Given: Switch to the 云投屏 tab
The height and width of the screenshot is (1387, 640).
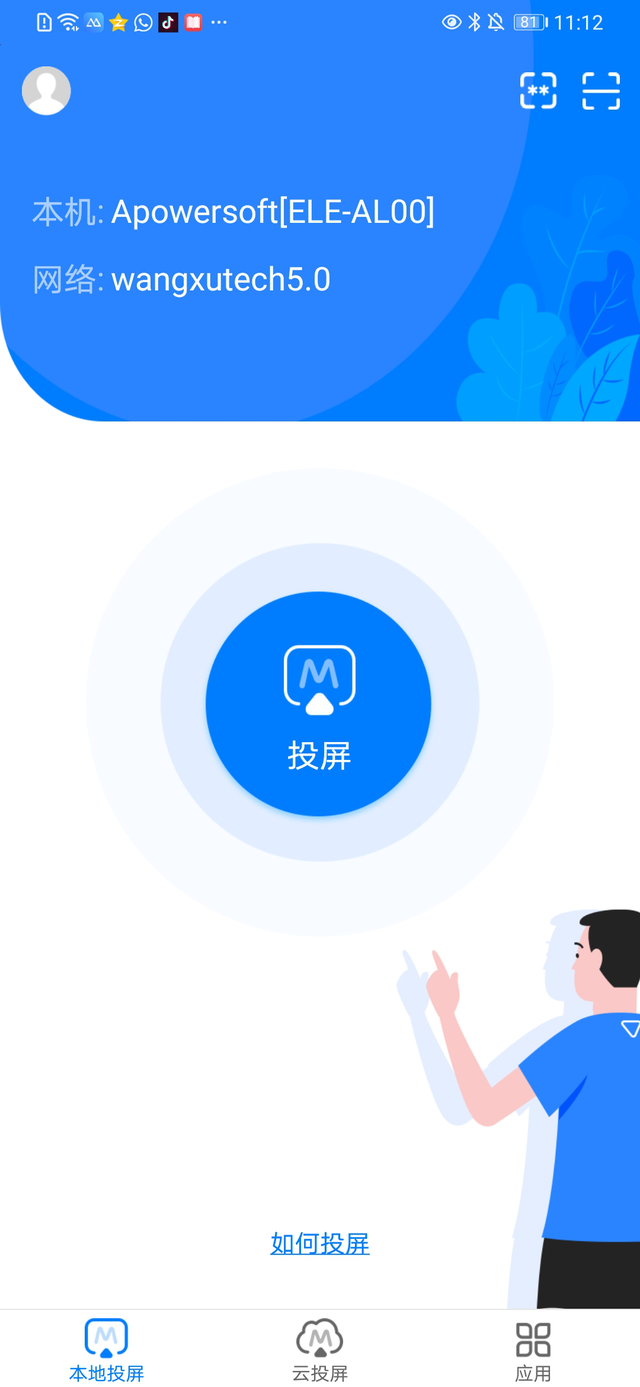Looking at the screenshot, I should pyautogui.click(x=320, y=1350).
